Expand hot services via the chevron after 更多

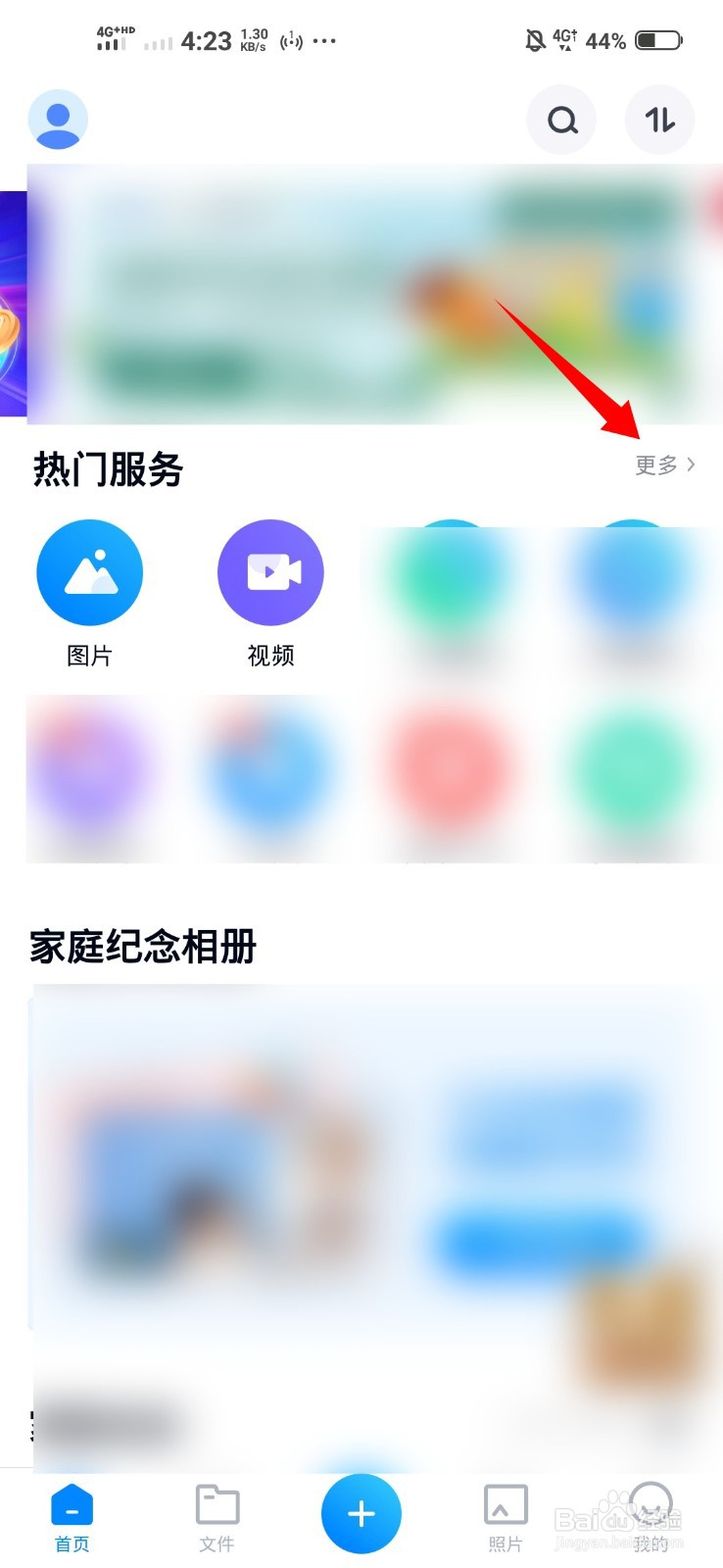(690, 465)
